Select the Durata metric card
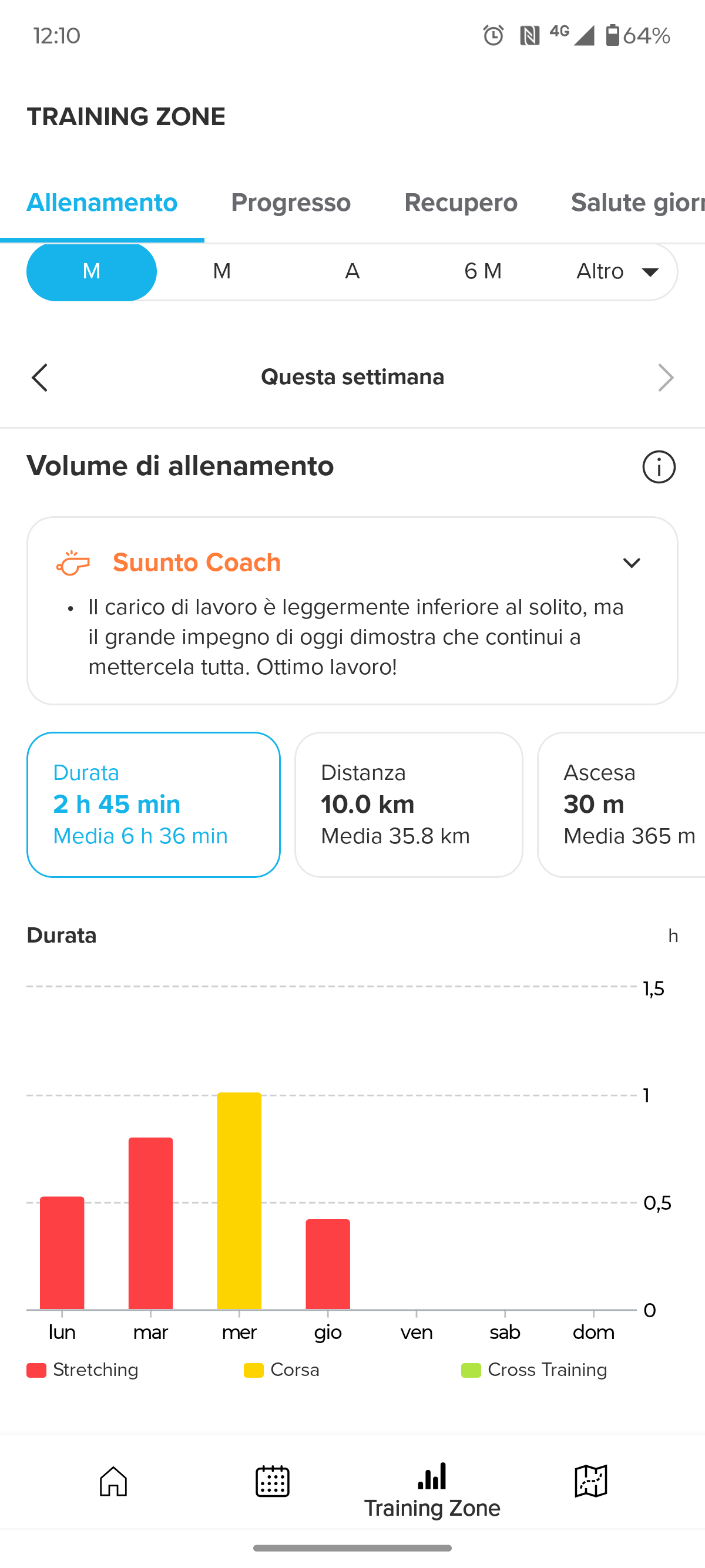Viewport: 705px width, 1568px height. [153, 804]
